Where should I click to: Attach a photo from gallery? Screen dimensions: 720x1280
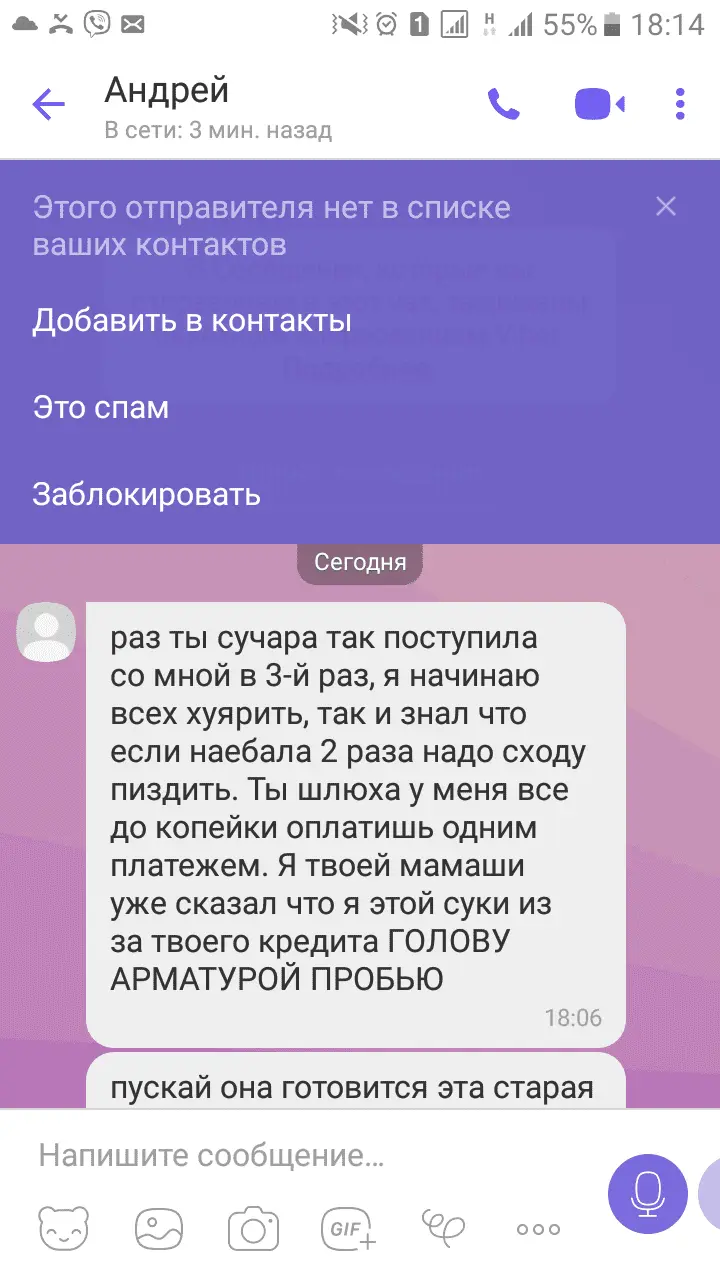click(x=158, y=1229)
